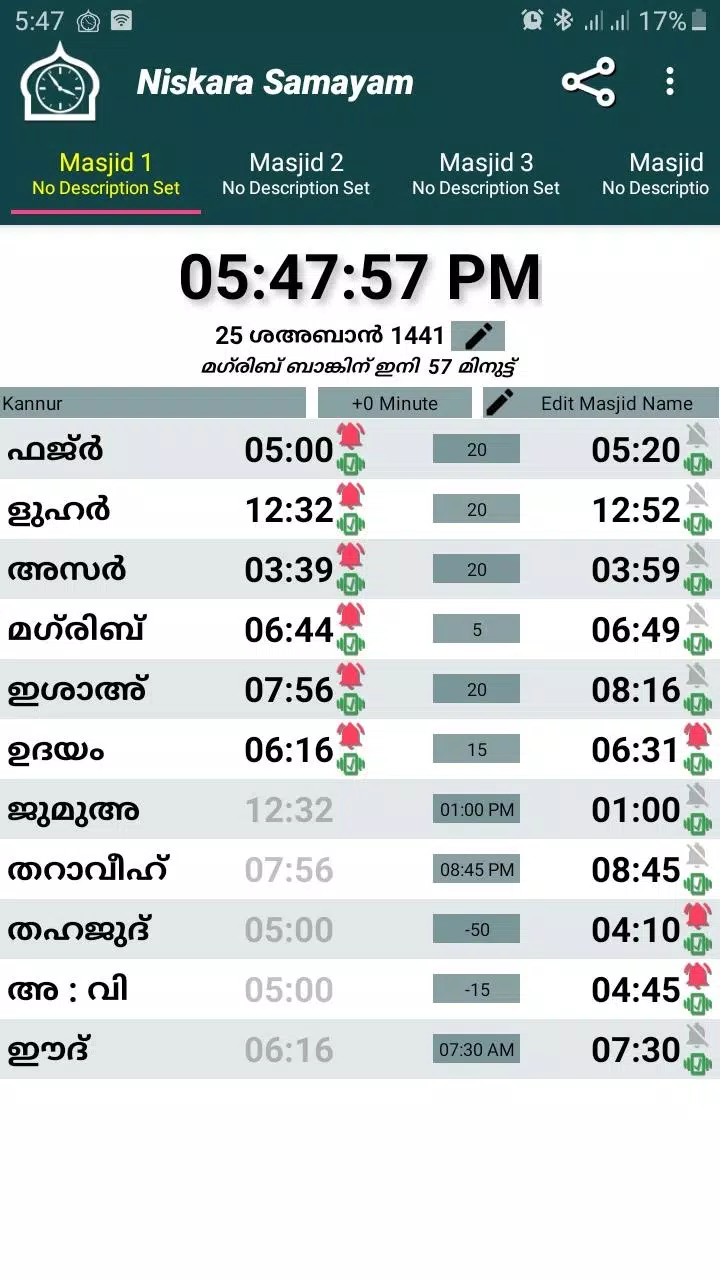Share the prayer times

pyautogui.click(x=588, y=82)
